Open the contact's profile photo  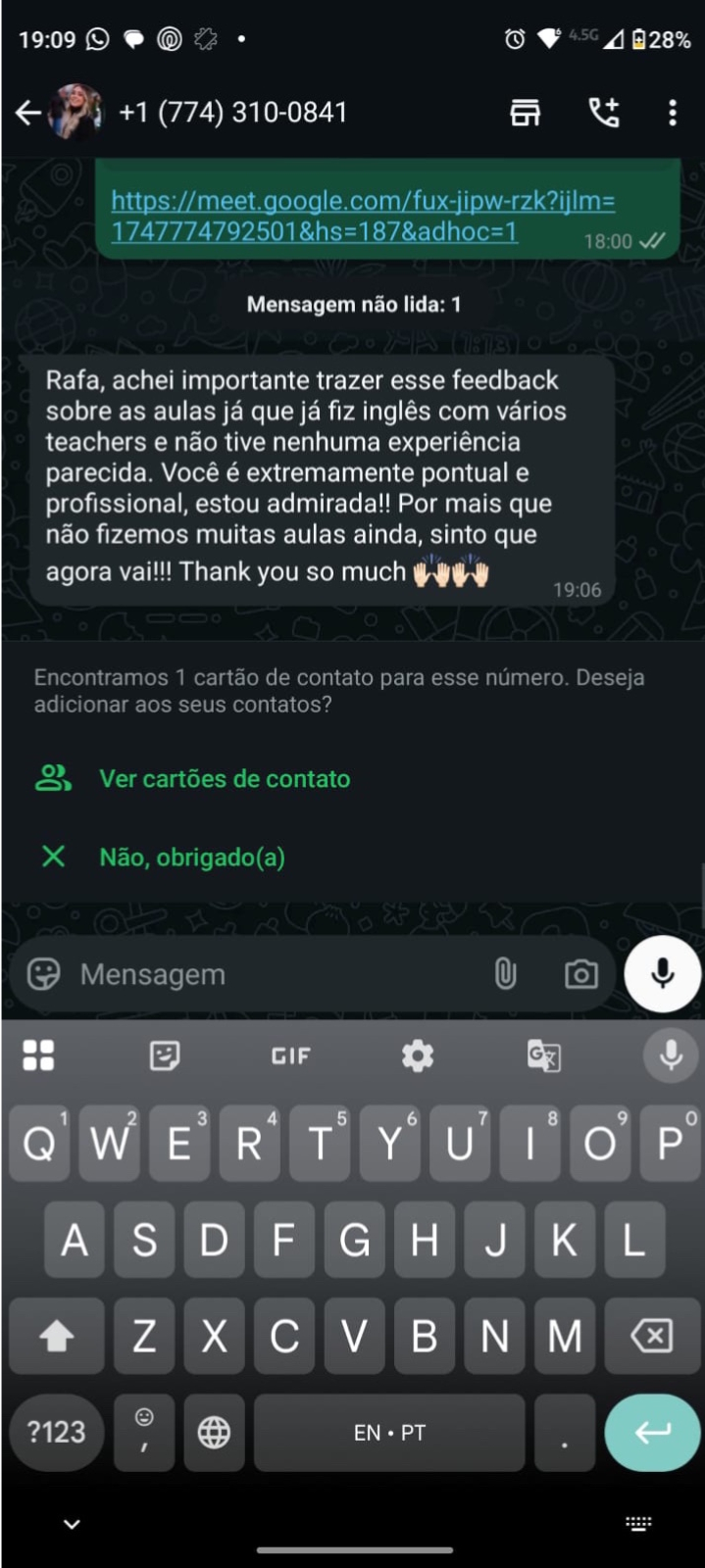76,114
